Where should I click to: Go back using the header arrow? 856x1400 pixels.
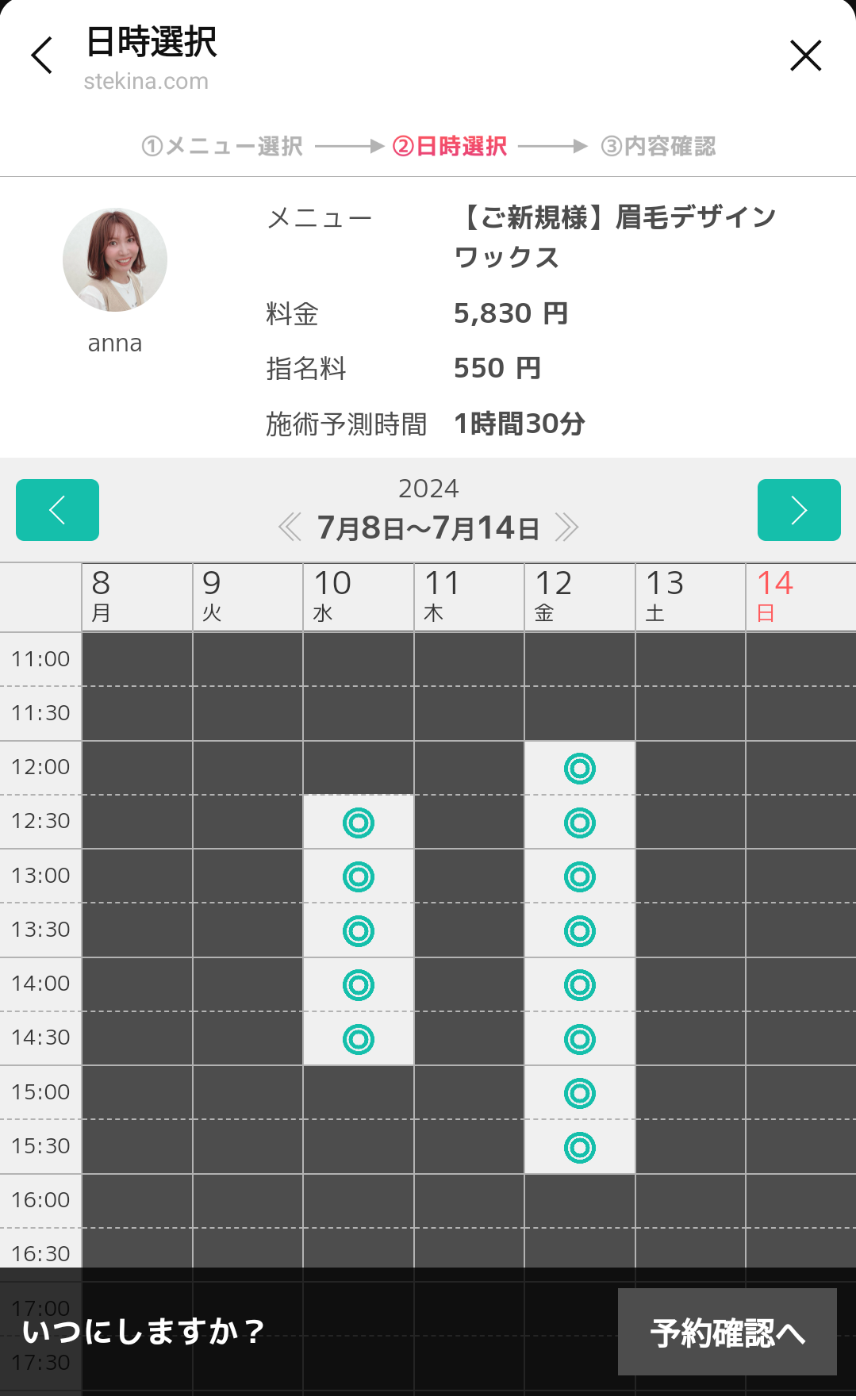pos(42,56)
